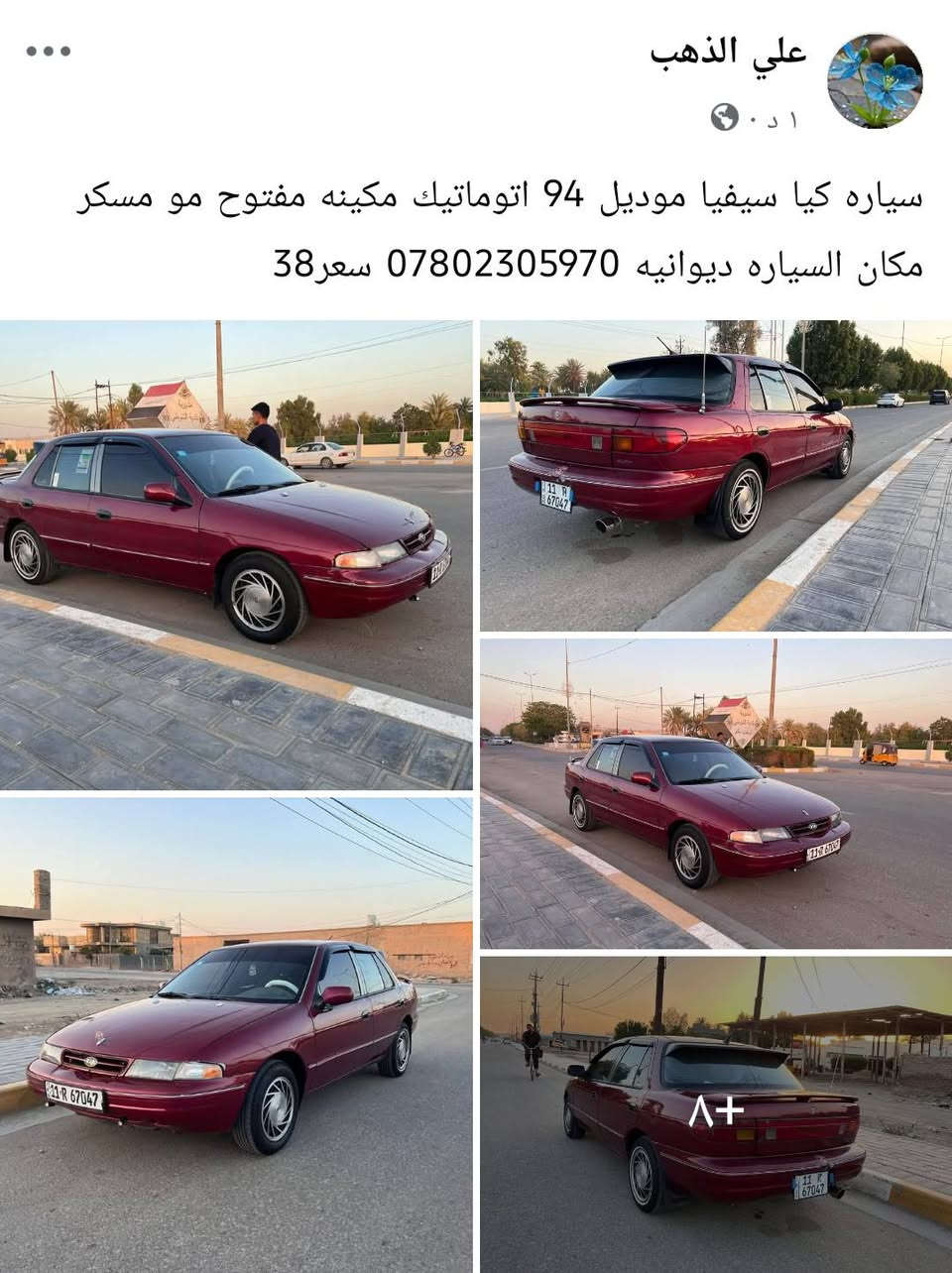
Task: Open the post's three-dot options menu
Action: click(49, 52)
